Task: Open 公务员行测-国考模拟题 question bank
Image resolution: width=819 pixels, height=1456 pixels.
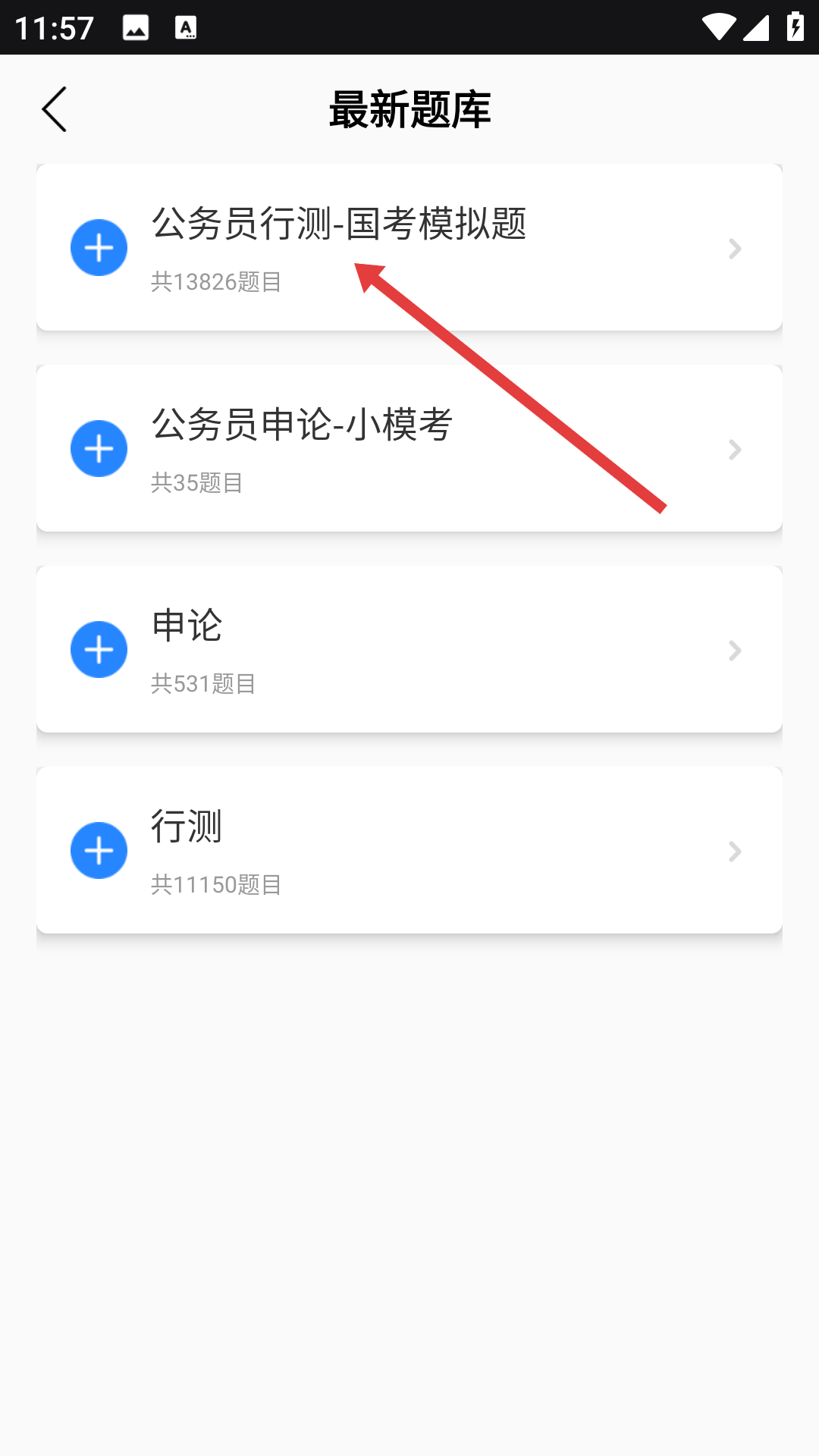Action: (409, 247)
